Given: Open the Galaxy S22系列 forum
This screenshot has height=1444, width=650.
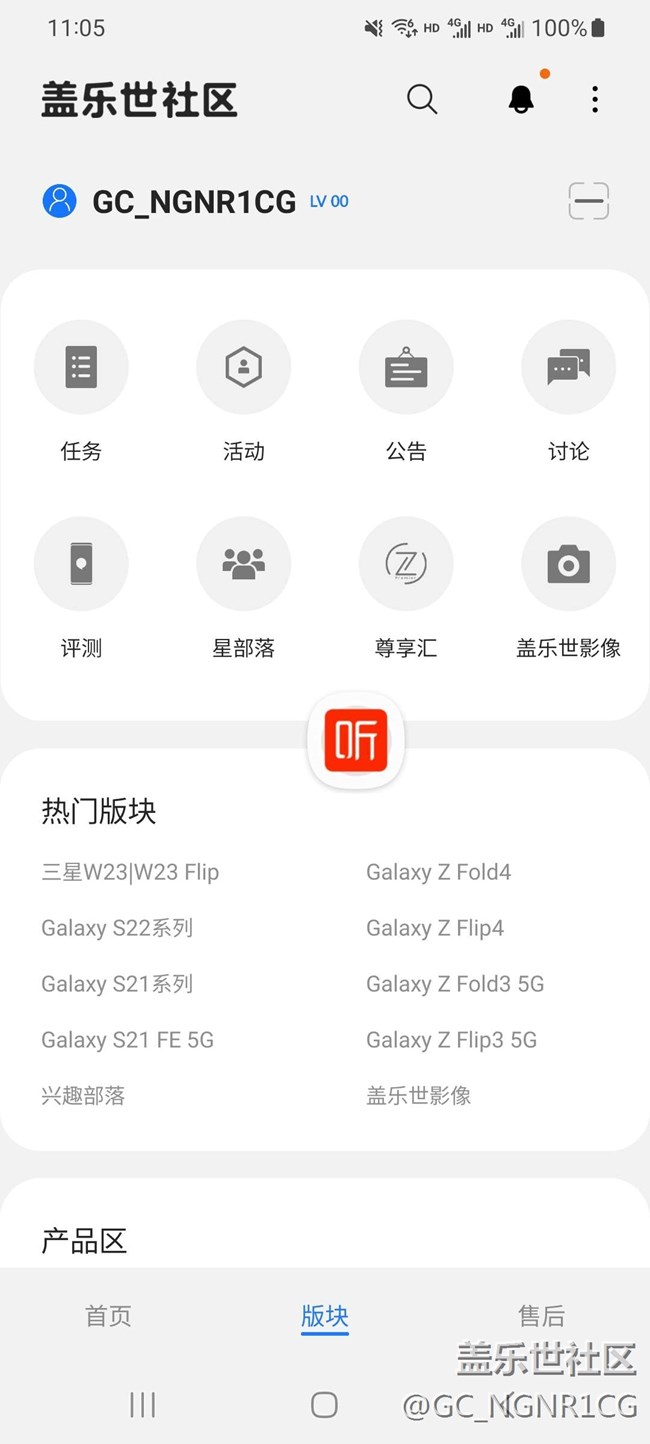Looking at the screenshot, I should click(117, 928).
